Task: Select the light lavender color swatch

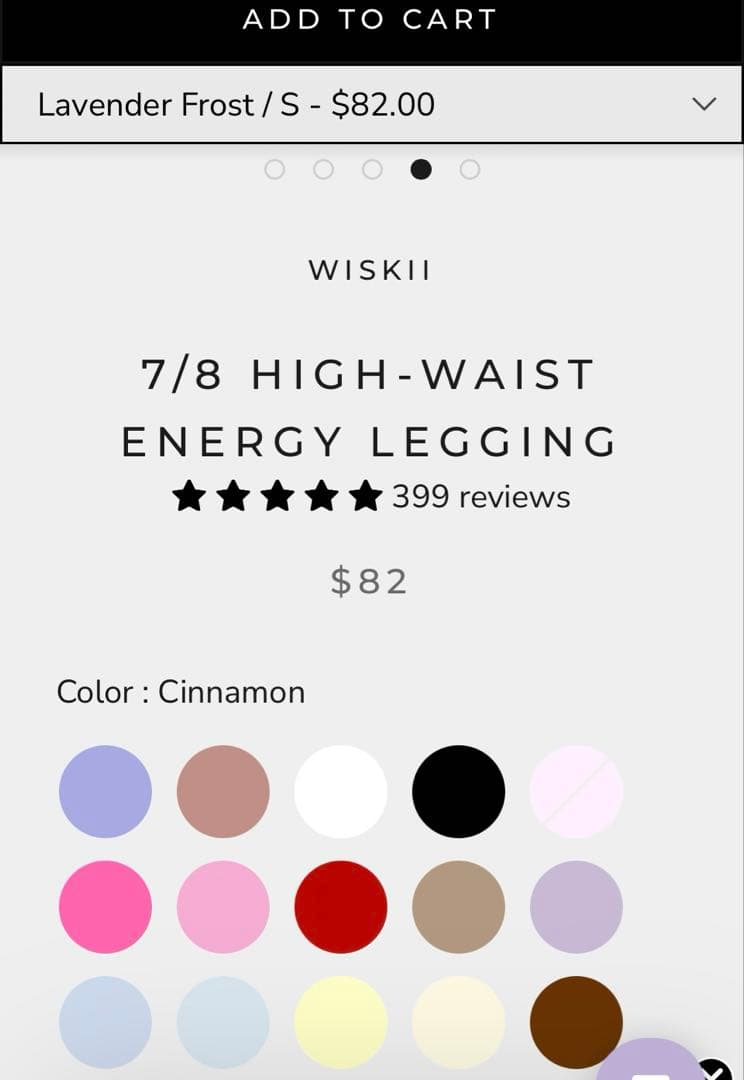Action: 576,907
